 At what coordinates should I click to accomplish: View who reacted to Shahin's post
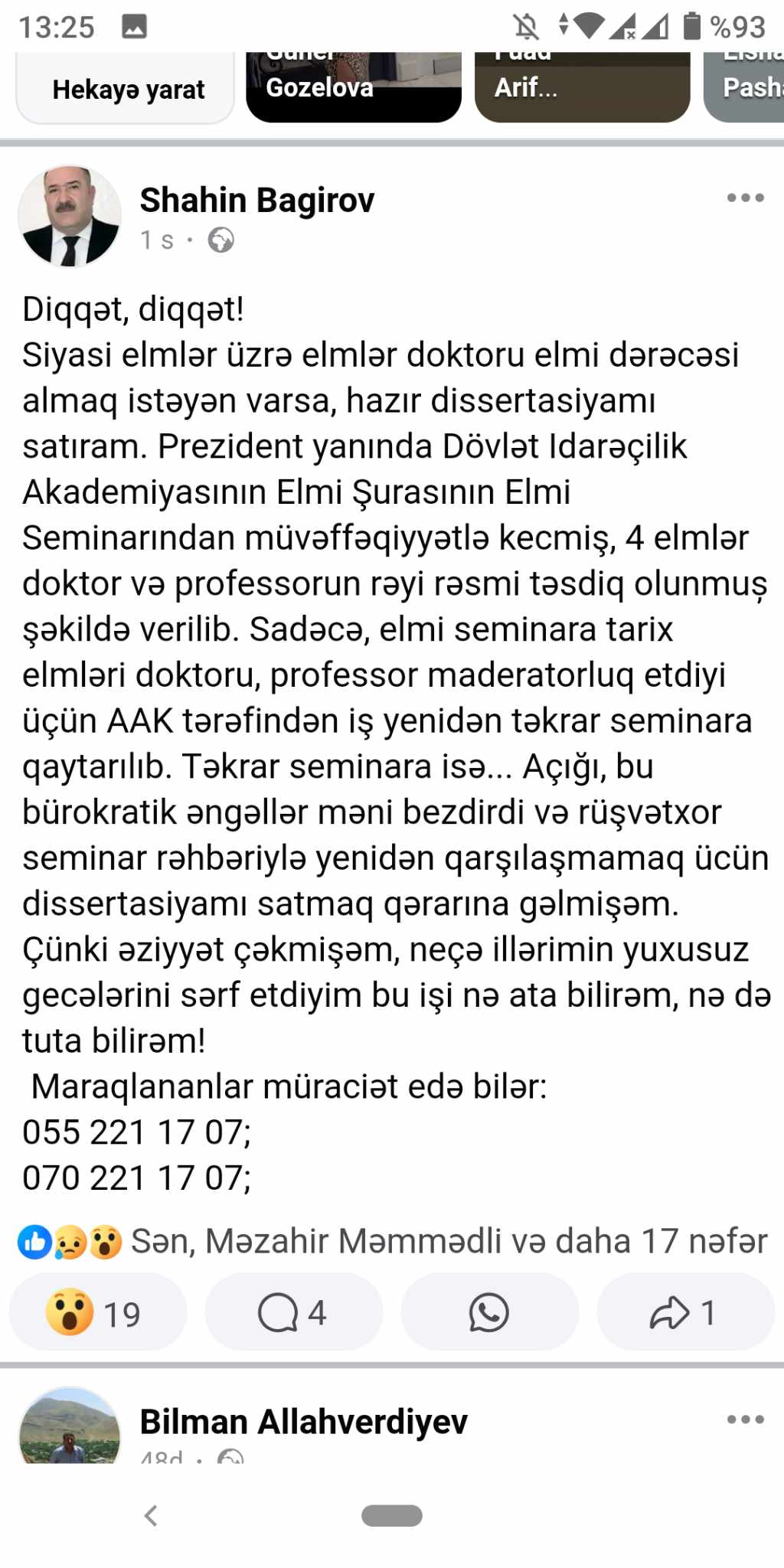pyautogui.click(x=448, y=1241)
